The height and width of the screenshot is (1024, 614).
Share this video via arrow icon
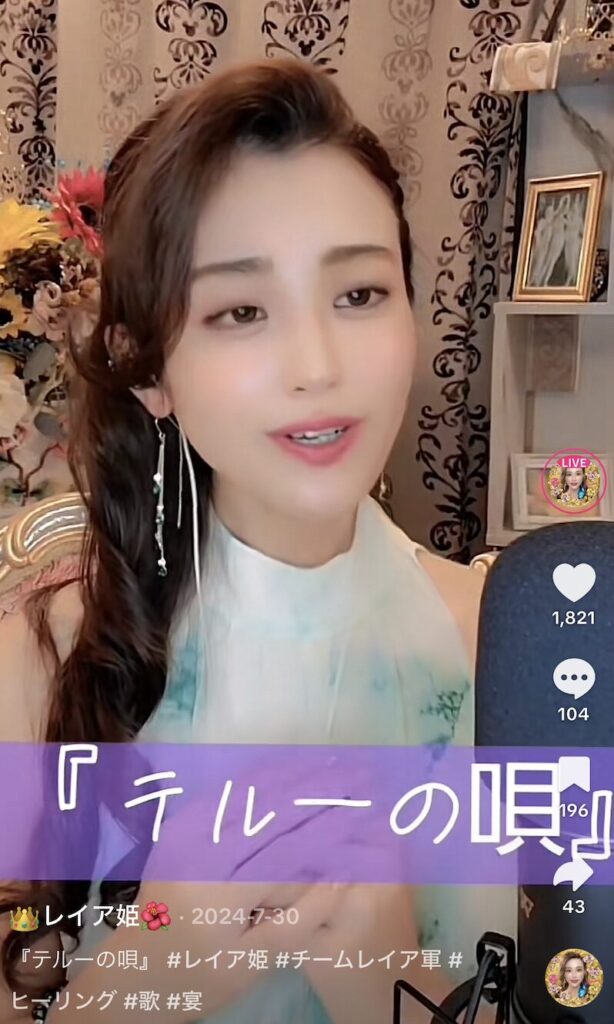click(574, 872)
